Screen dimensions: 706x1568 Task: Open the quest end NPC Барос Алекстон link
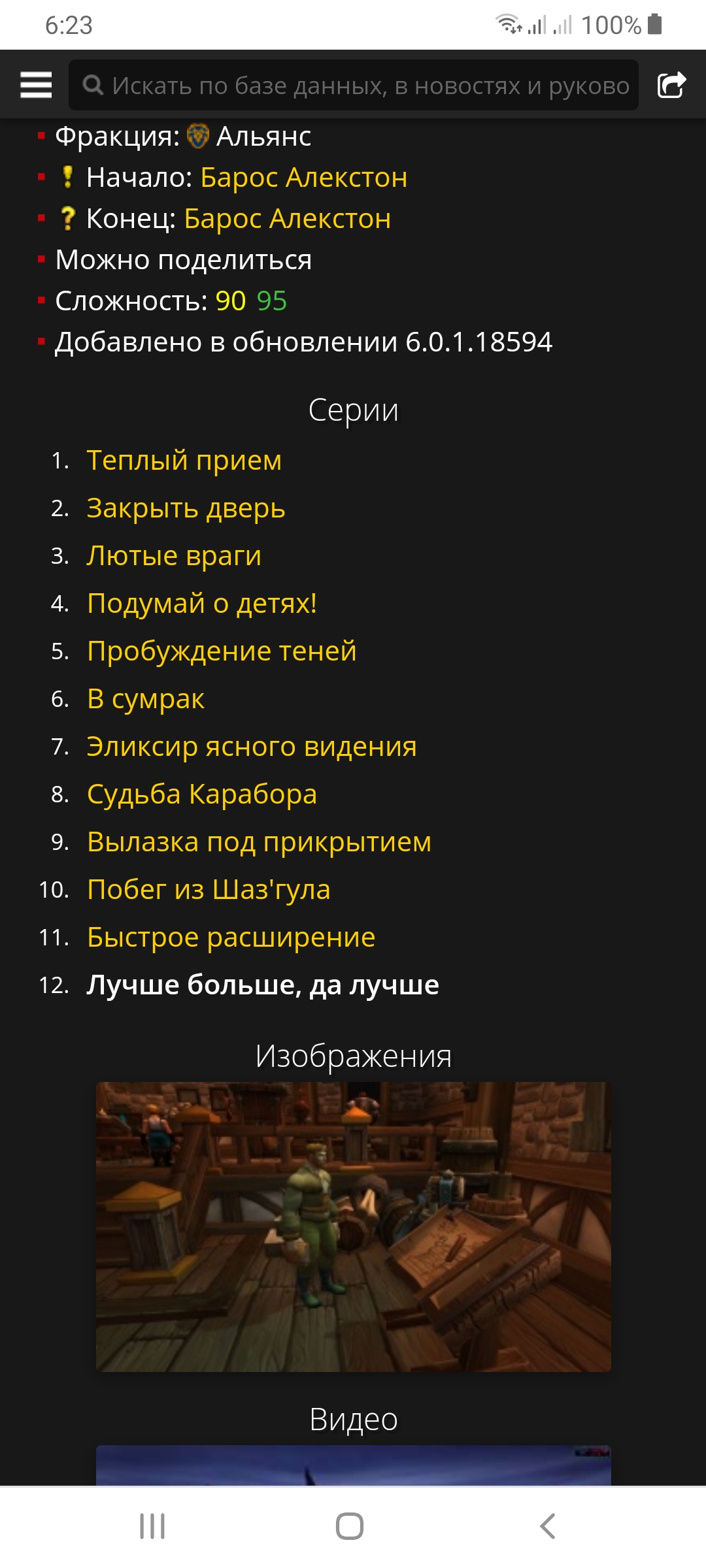coord(287,219)
